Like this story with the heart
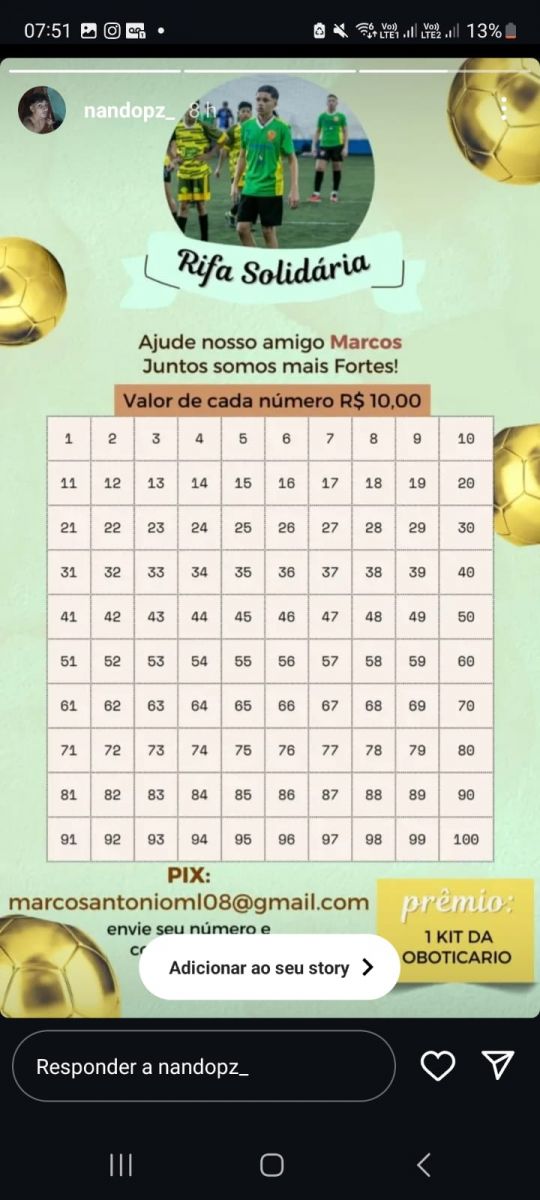Image resolution: width=540 pixels, height=1200 pixels. [x=438, y=1066]
